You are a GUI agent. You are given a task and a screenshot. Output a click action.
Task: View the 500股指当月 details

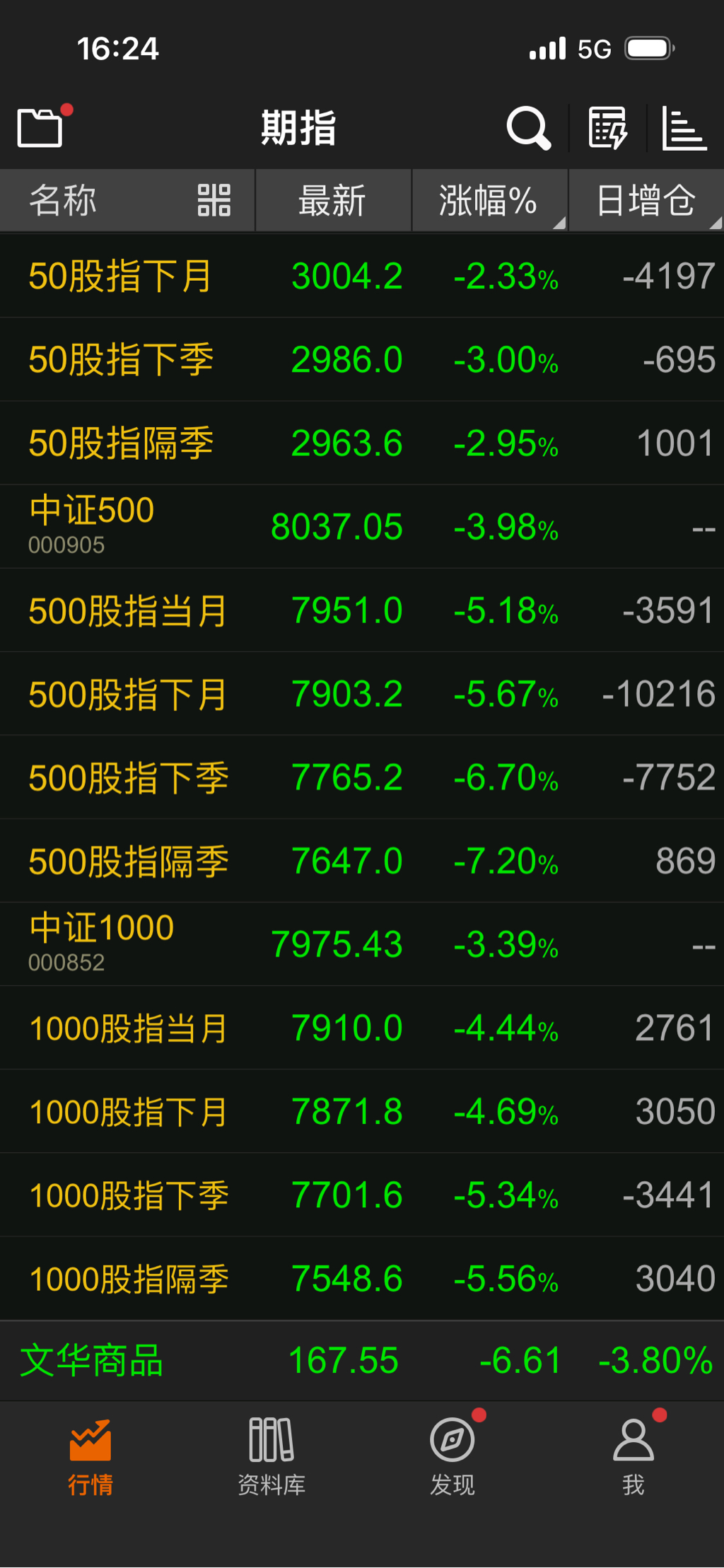coord(362,610)
